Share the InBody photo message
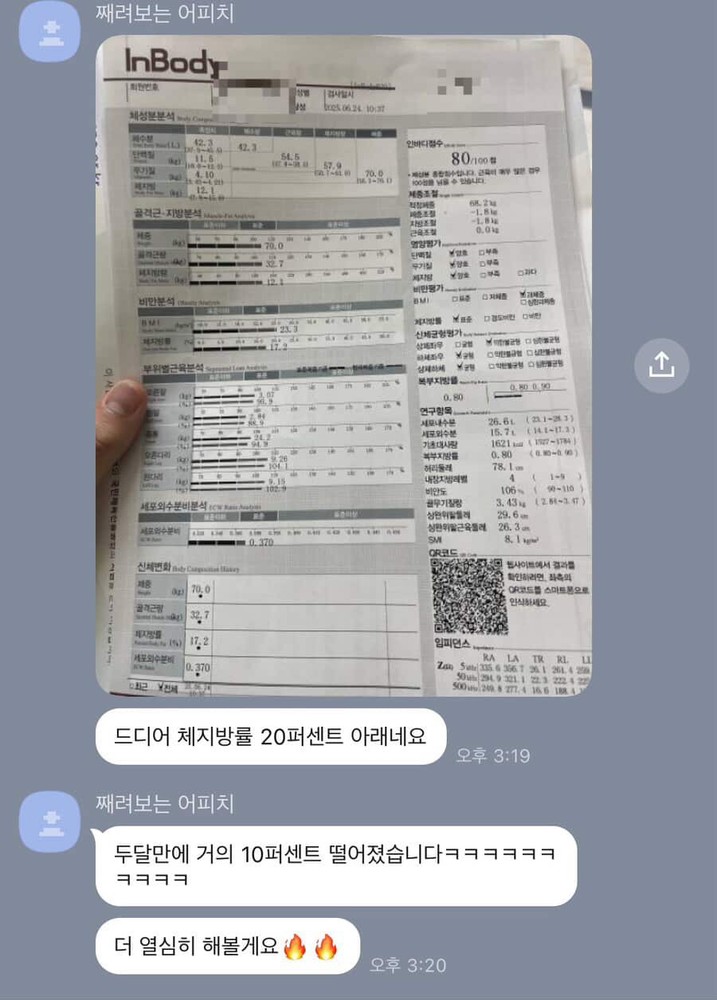The width and height of the screenshot is (717, 1000). tap(661, 365)
